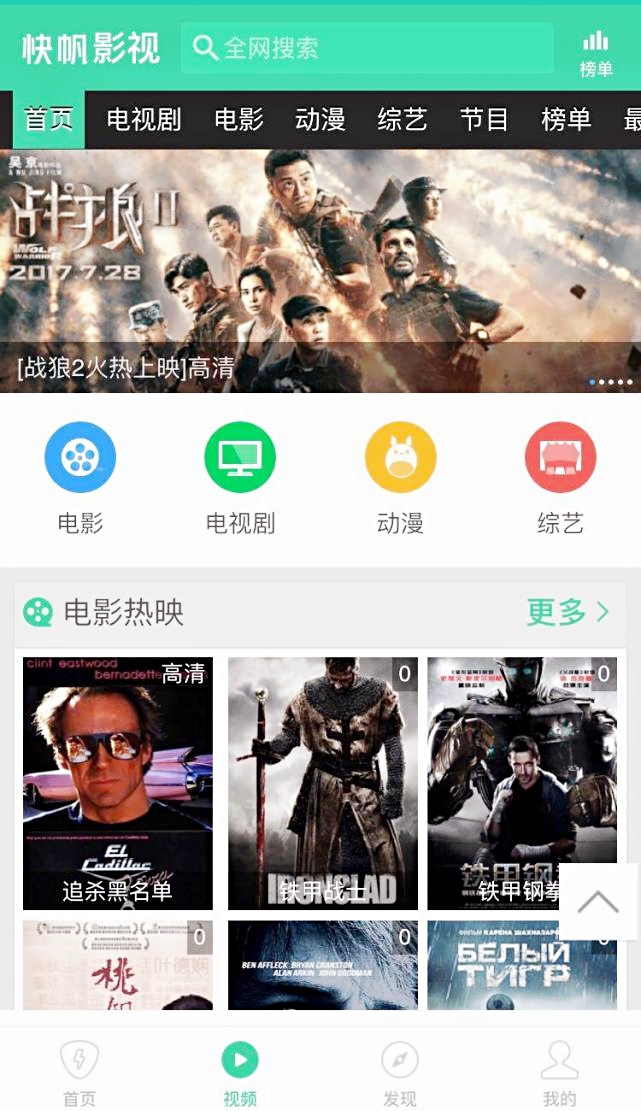Open the blue 电影 category icon
The height and width of the screenshot is (1111, 641).
[80, 458]
